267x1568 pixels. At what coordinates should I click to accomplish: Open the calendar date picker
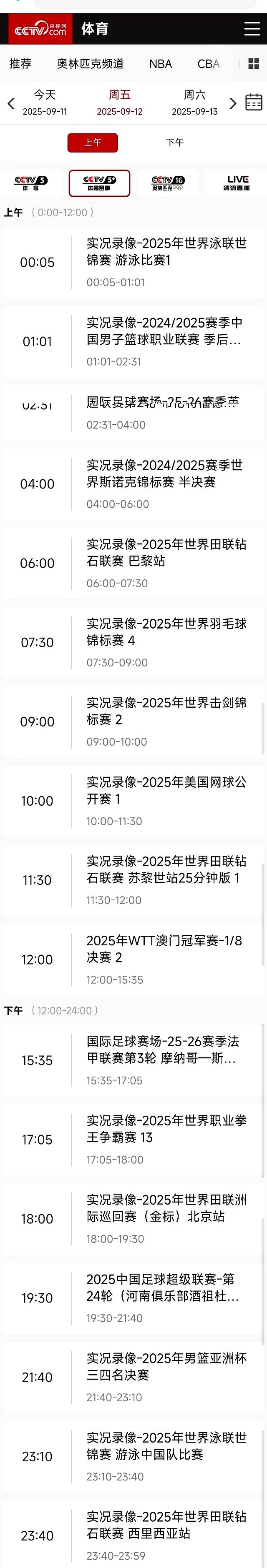(x=254, y=102)
